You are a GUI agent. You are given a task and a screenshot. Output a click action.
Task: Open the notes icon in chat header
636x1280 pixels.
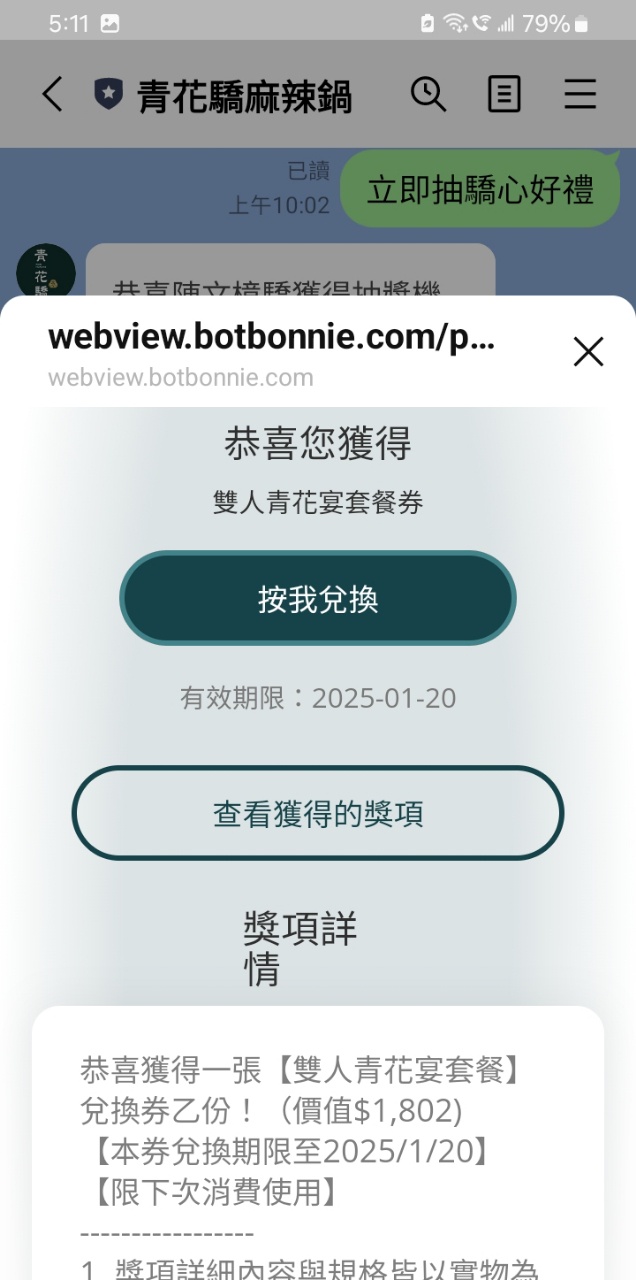[504, 95]
